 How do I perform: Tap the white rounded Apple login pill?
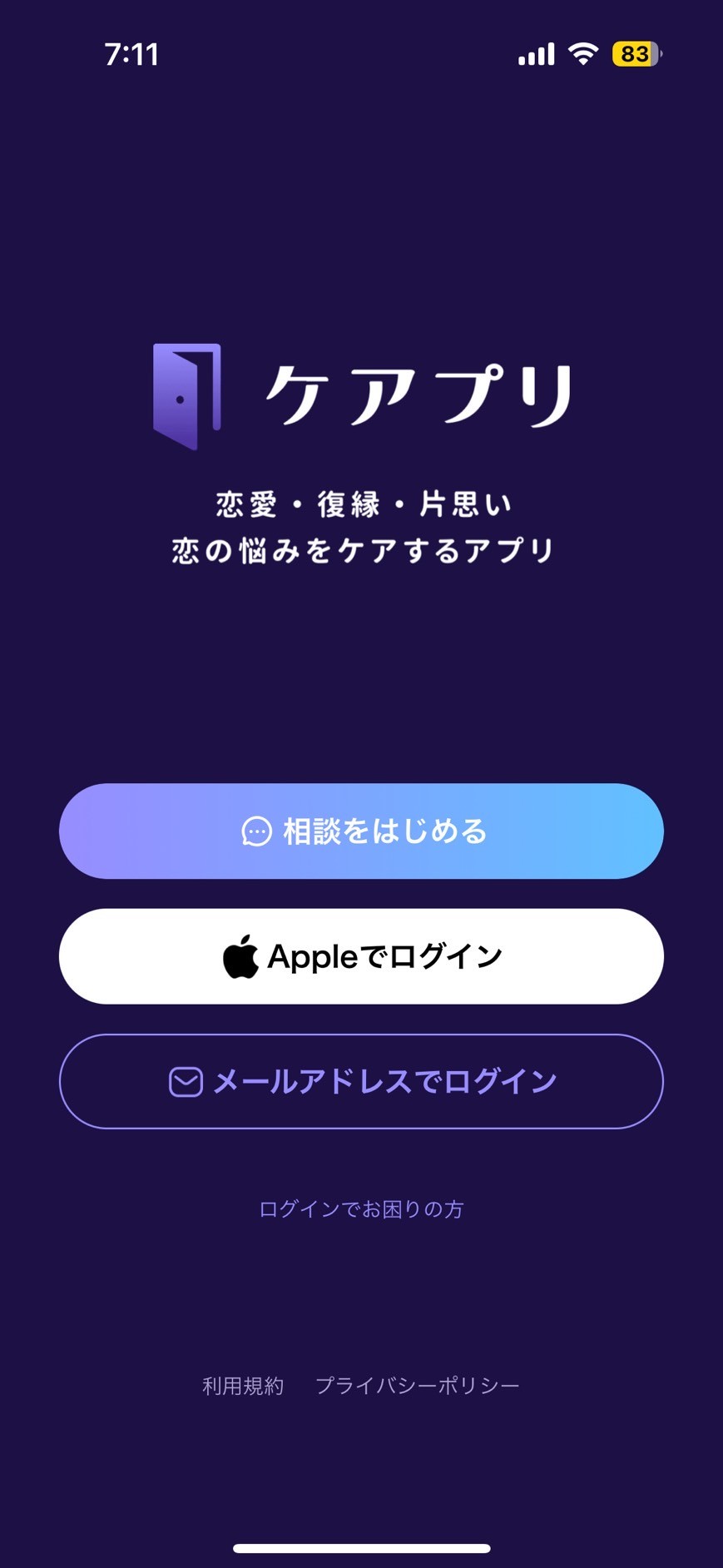pyautogui.click(x=361, y=956)
